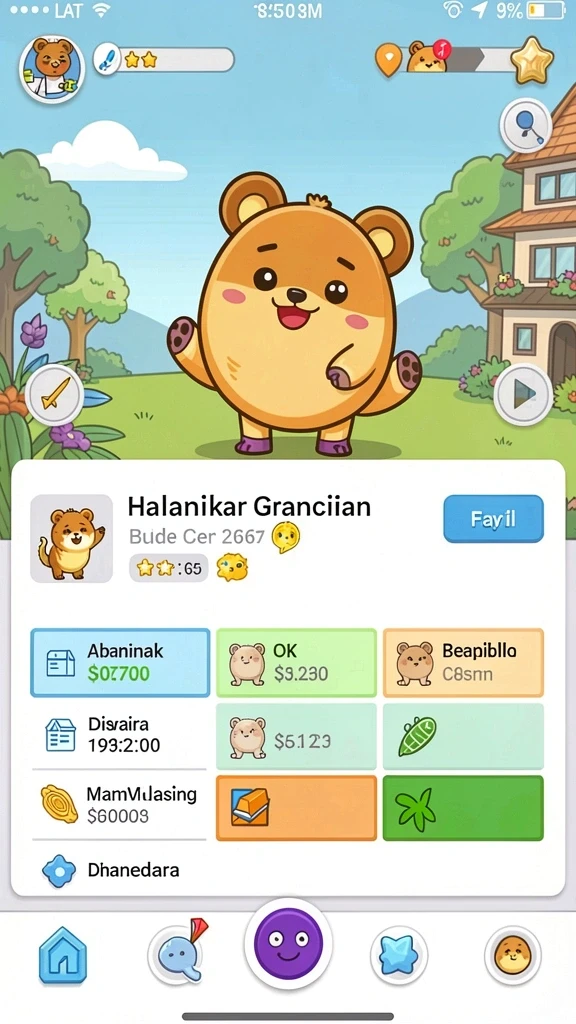Image resolution: width=576 pixels, height=1024 pixels.
Task: Select the $6123 bear card
Action: coord(296,737)
